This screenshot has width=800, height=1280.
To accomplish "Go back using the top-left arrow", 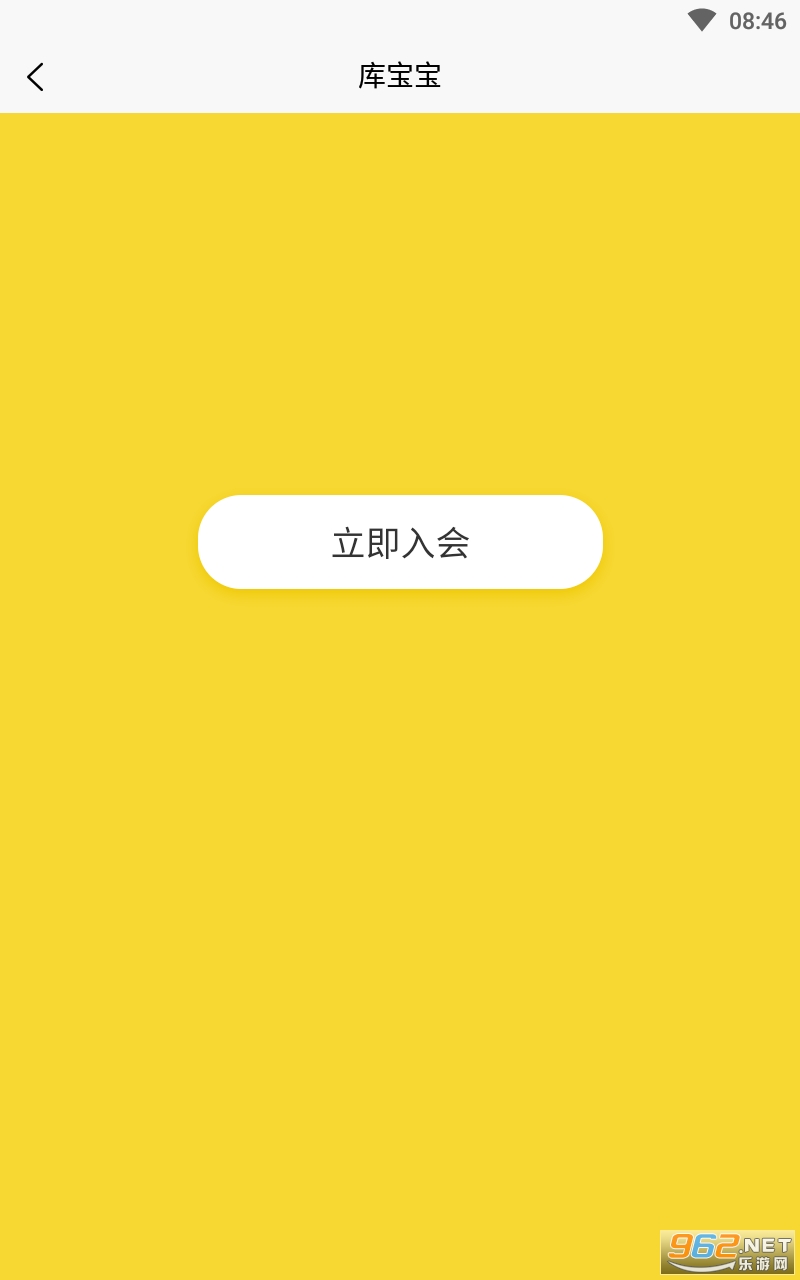I will tap(36, 77).
